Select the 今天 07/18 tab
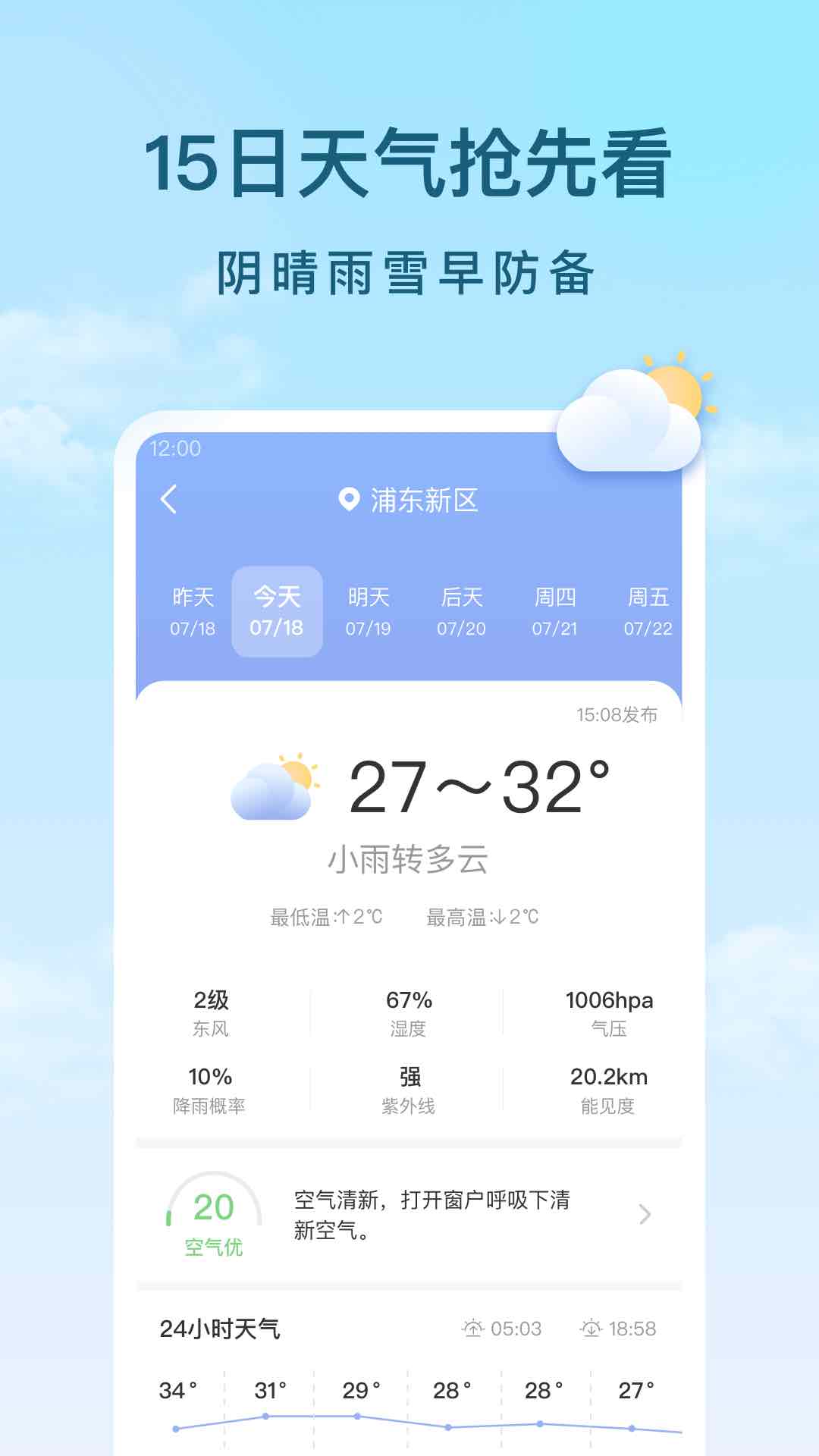 click(x=278, y=610)
